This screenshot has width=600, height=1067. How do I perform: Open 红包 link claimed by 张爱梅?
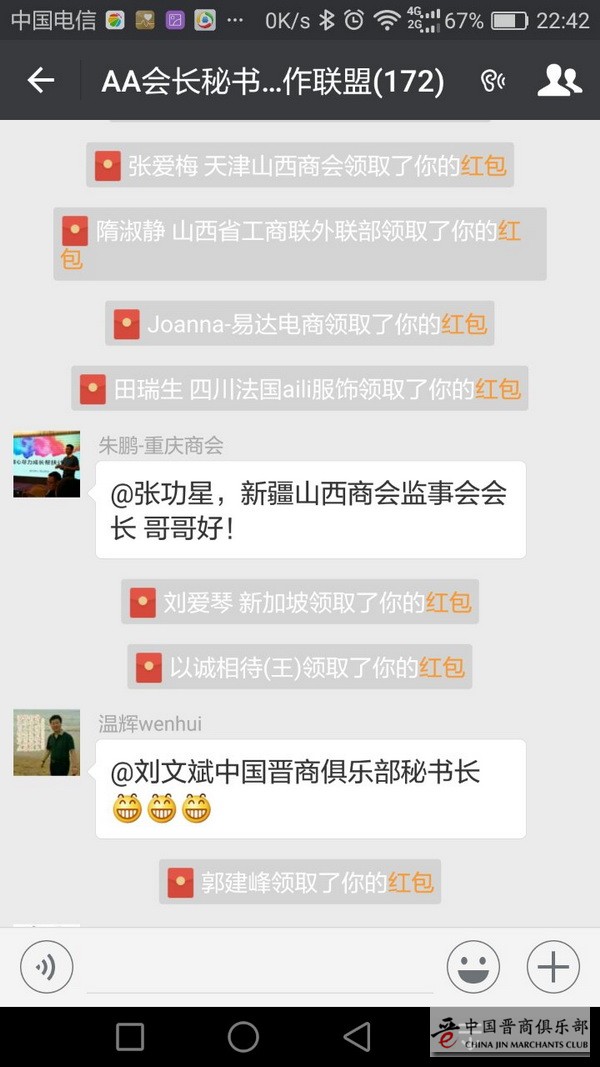[x=483, y=166]
